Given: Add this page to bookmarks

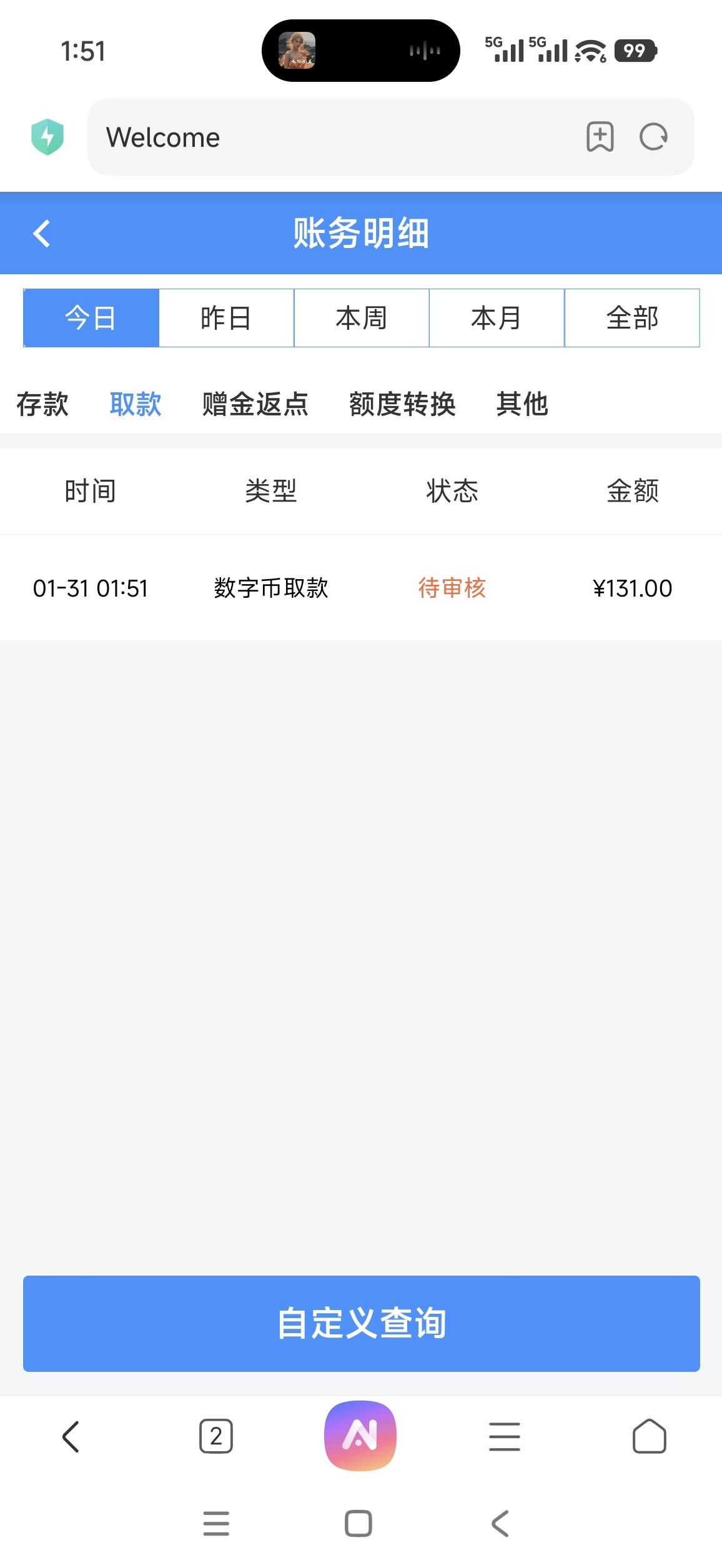Looking at the screenshot, I should [600, 137].
